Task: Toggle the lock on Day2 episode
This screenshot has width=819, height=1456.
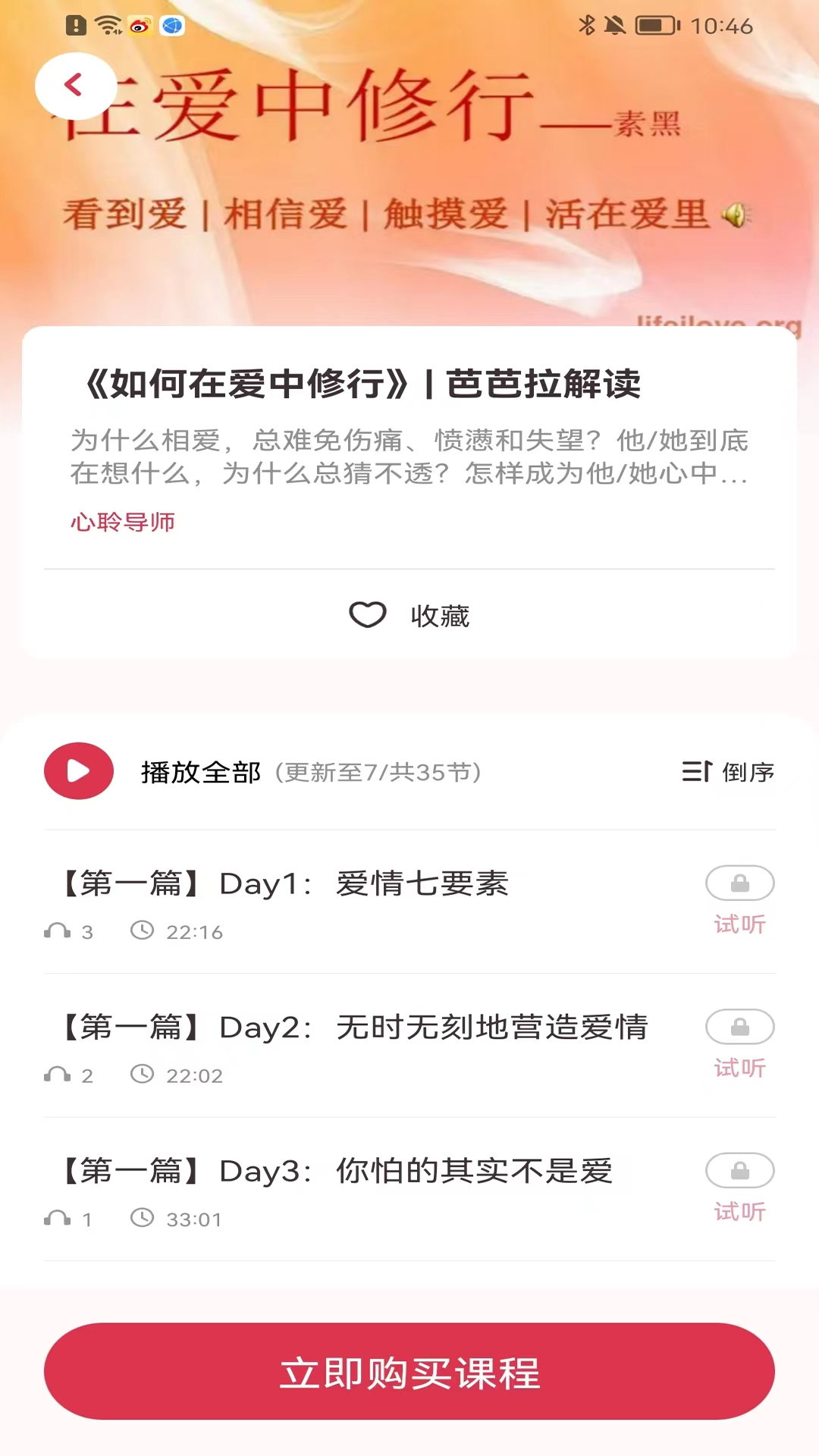Action: click(x=739, y=1026)
